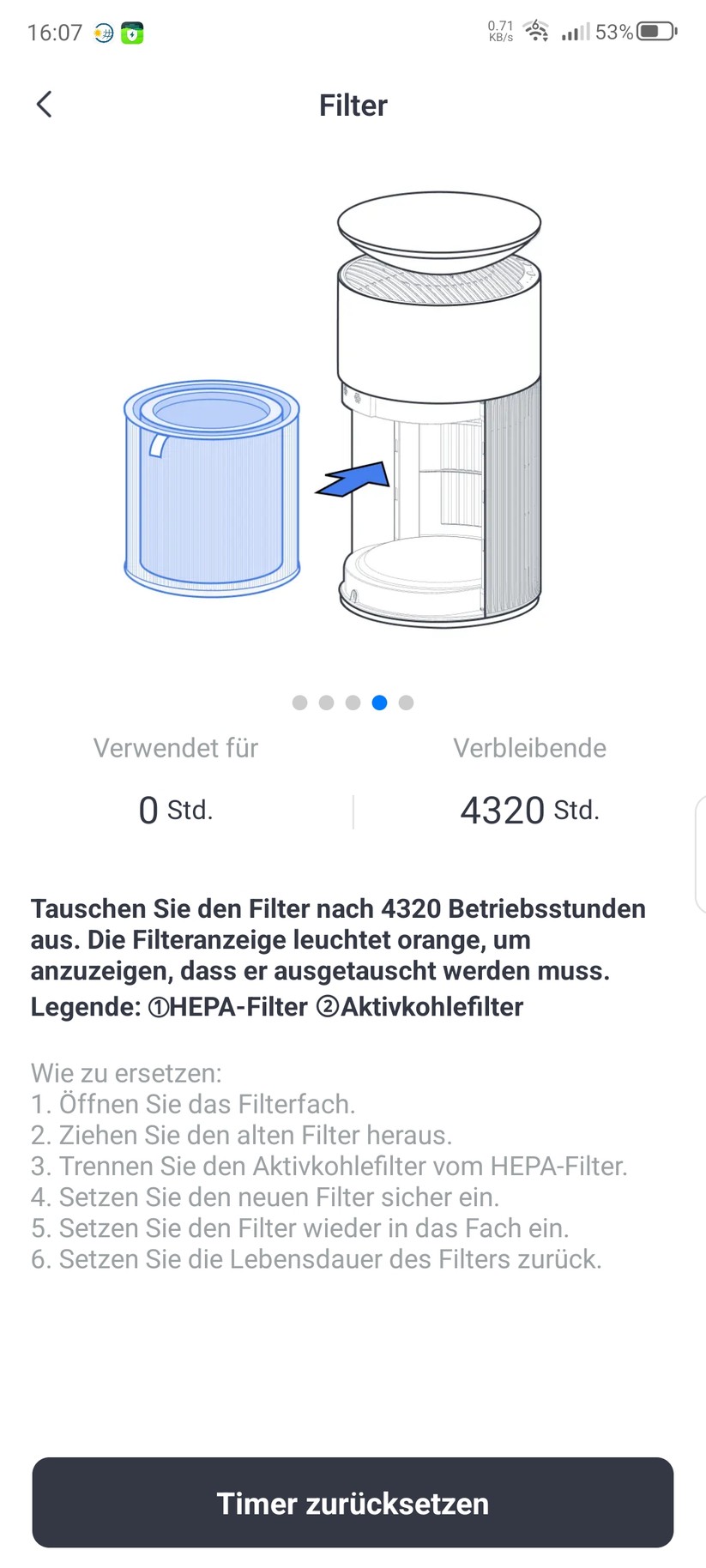Tap the Filter page title
The height and width of the screenshot is (1568, 706).
353,104
